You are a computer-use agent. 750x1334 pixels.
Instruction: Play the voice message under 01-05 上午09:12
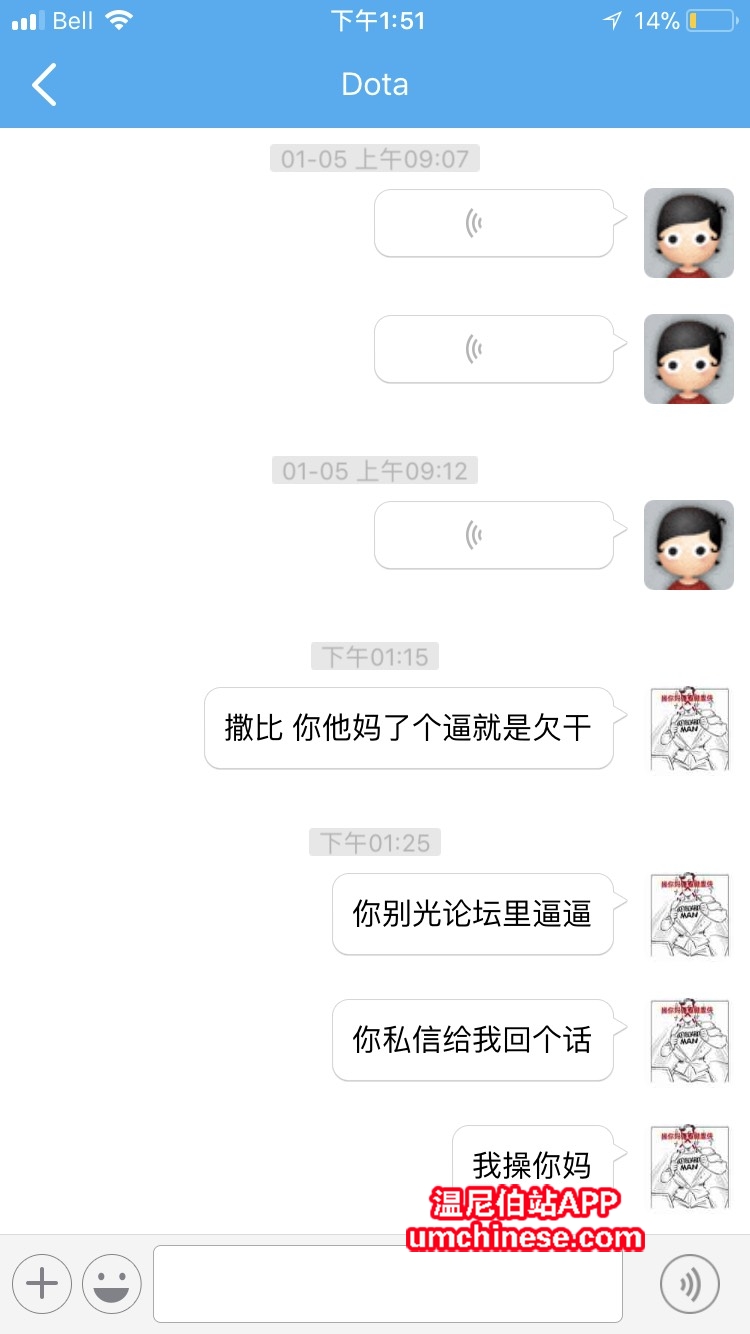(493, 535)
